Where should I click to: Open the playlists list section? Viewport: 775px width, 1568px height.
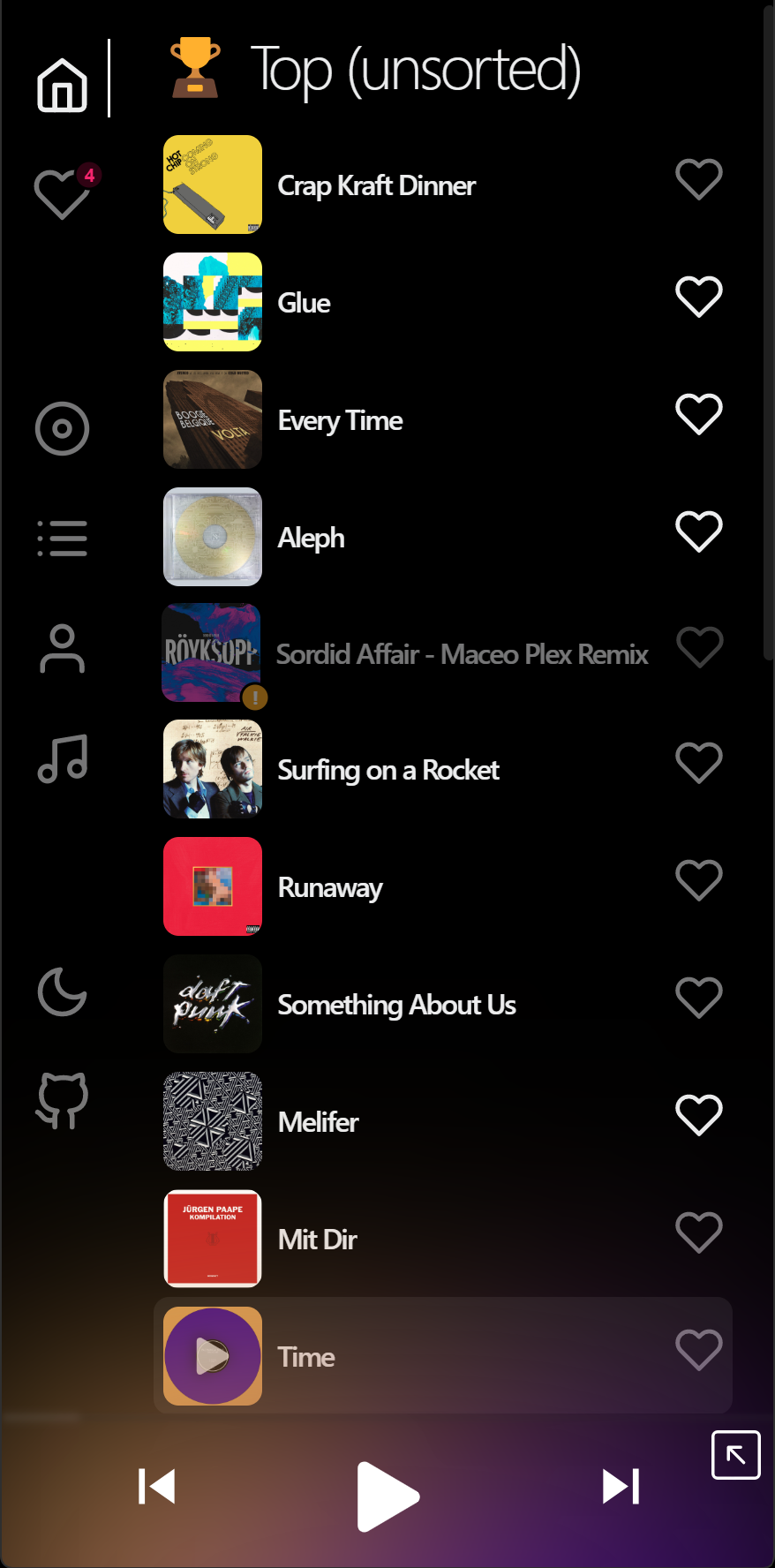62,538
